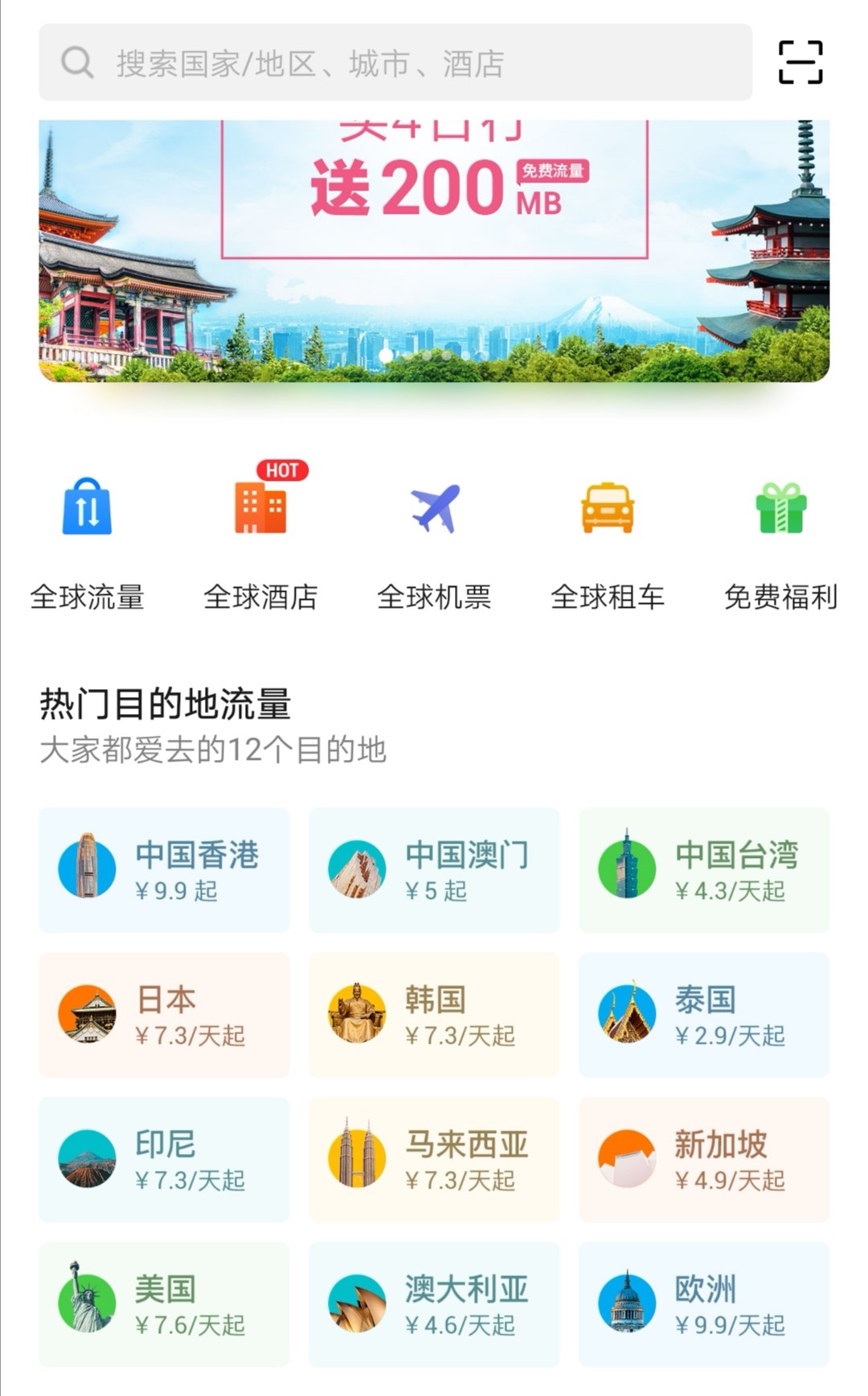This screenshot has height=1396, width=868.
Task: Click the 新加坡 data package link
Action: point(704,1160)
